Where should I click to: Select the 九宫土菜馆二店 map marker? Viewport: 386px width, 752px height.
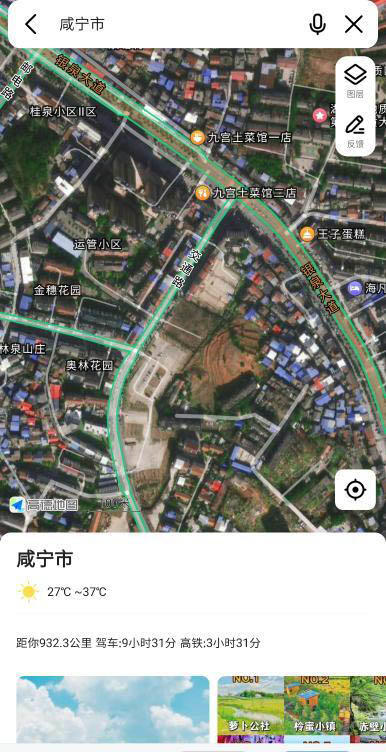point(203,193)
